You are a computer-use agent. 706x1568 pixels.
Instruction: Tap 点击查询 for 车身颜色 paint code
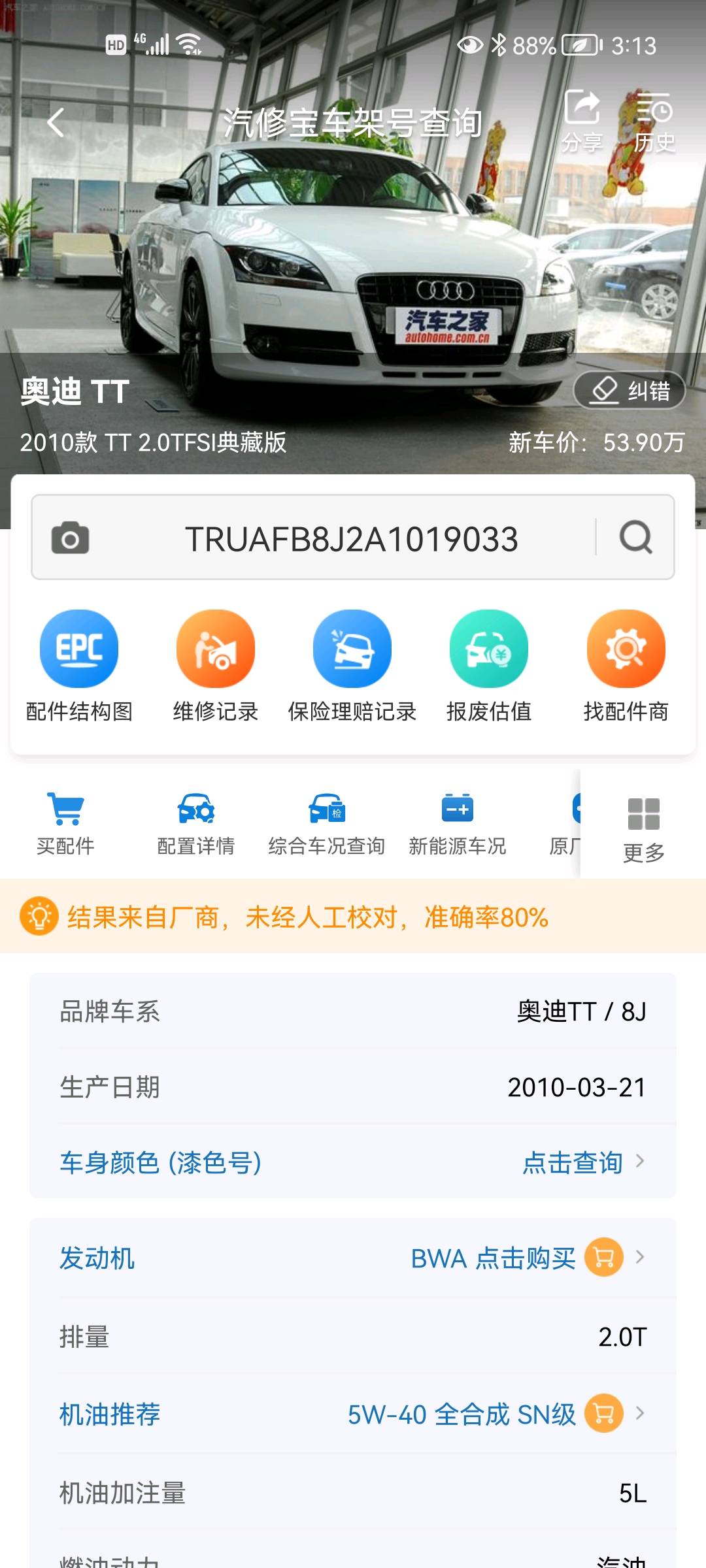tap(572, 1162)
